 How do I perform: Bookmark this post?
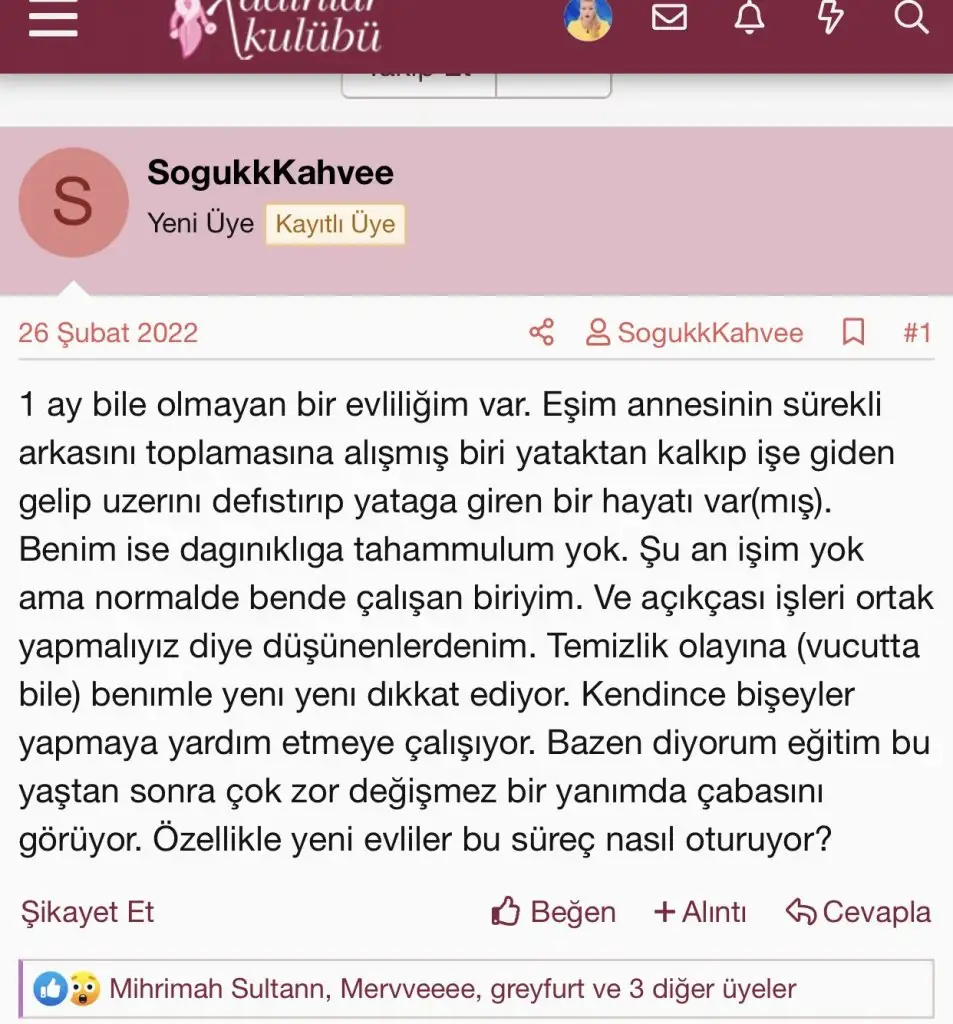853,332
